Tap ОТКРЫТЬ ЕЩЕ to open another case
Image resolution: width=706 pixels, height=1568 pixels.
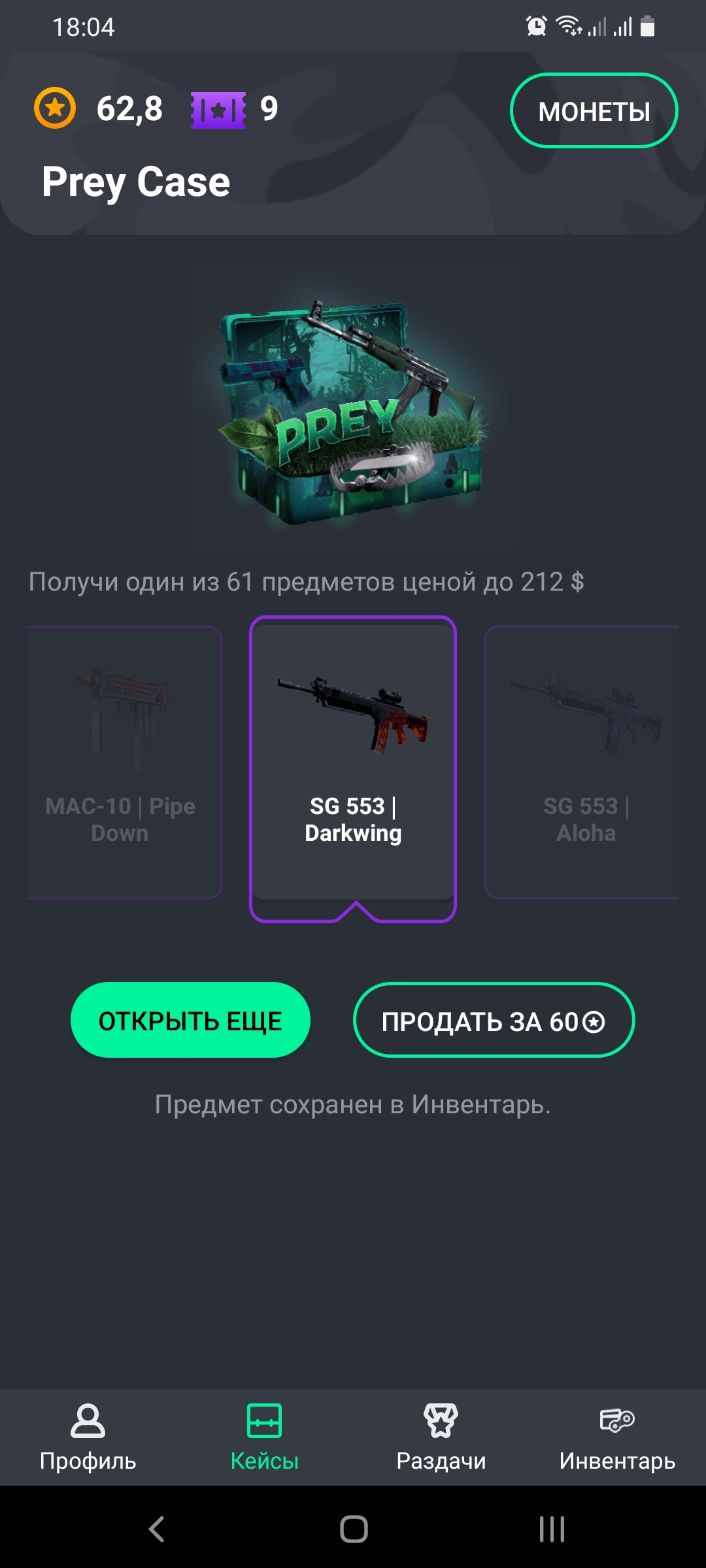click(190, 1020)
